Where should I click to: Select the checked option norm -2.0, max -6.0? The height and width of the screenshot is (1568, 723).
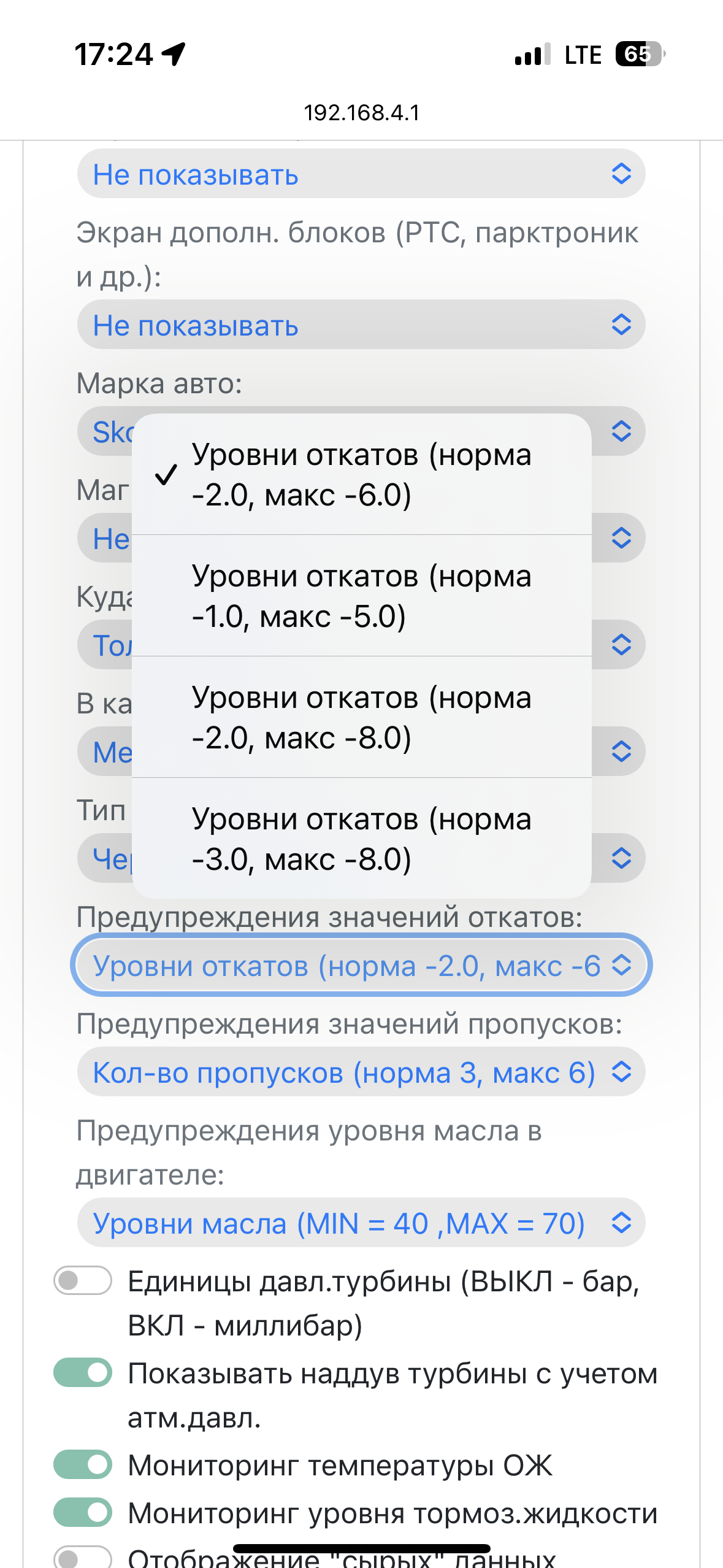pyautogui.click(x=361, y=474)
